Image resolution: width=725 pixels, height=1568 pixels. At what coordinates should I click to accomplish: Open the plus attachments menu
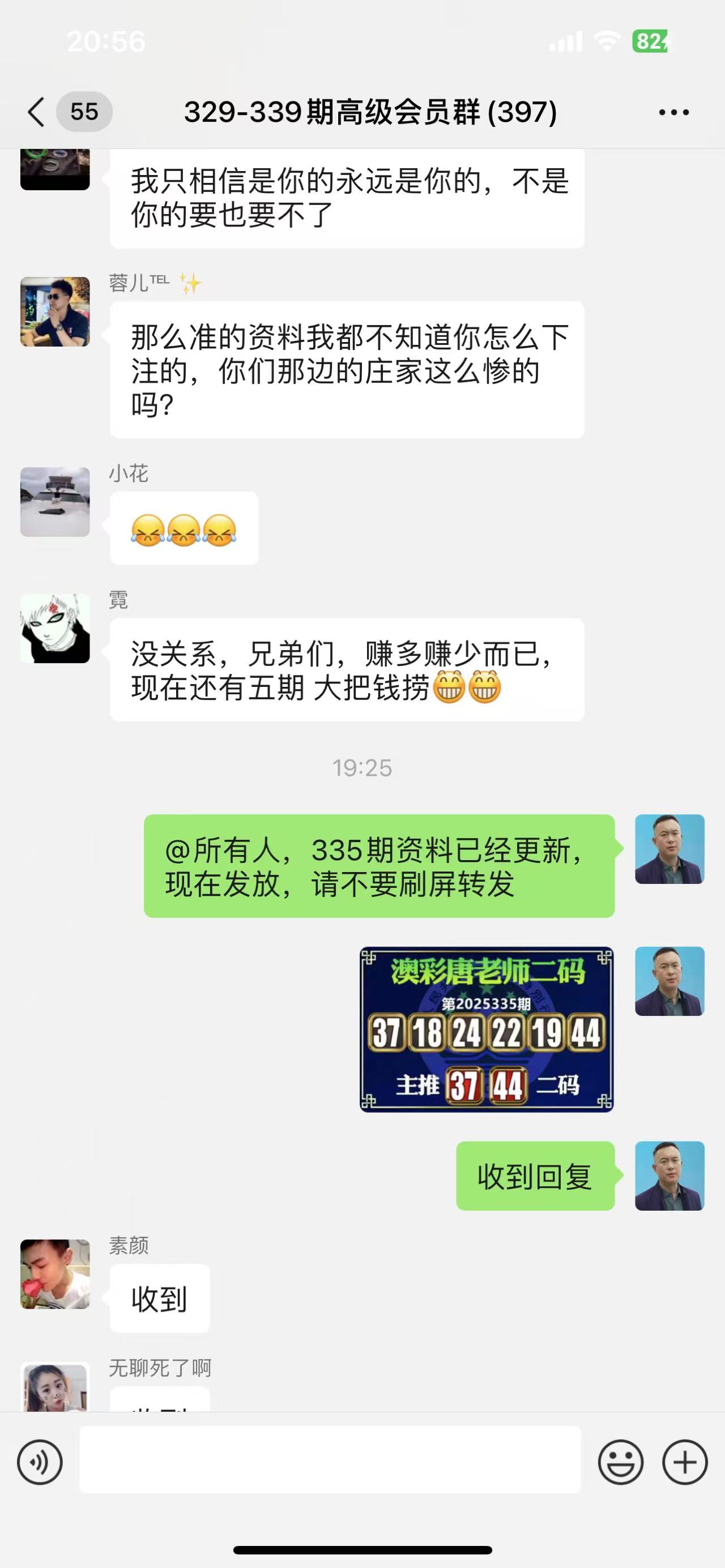point(685,1462)
